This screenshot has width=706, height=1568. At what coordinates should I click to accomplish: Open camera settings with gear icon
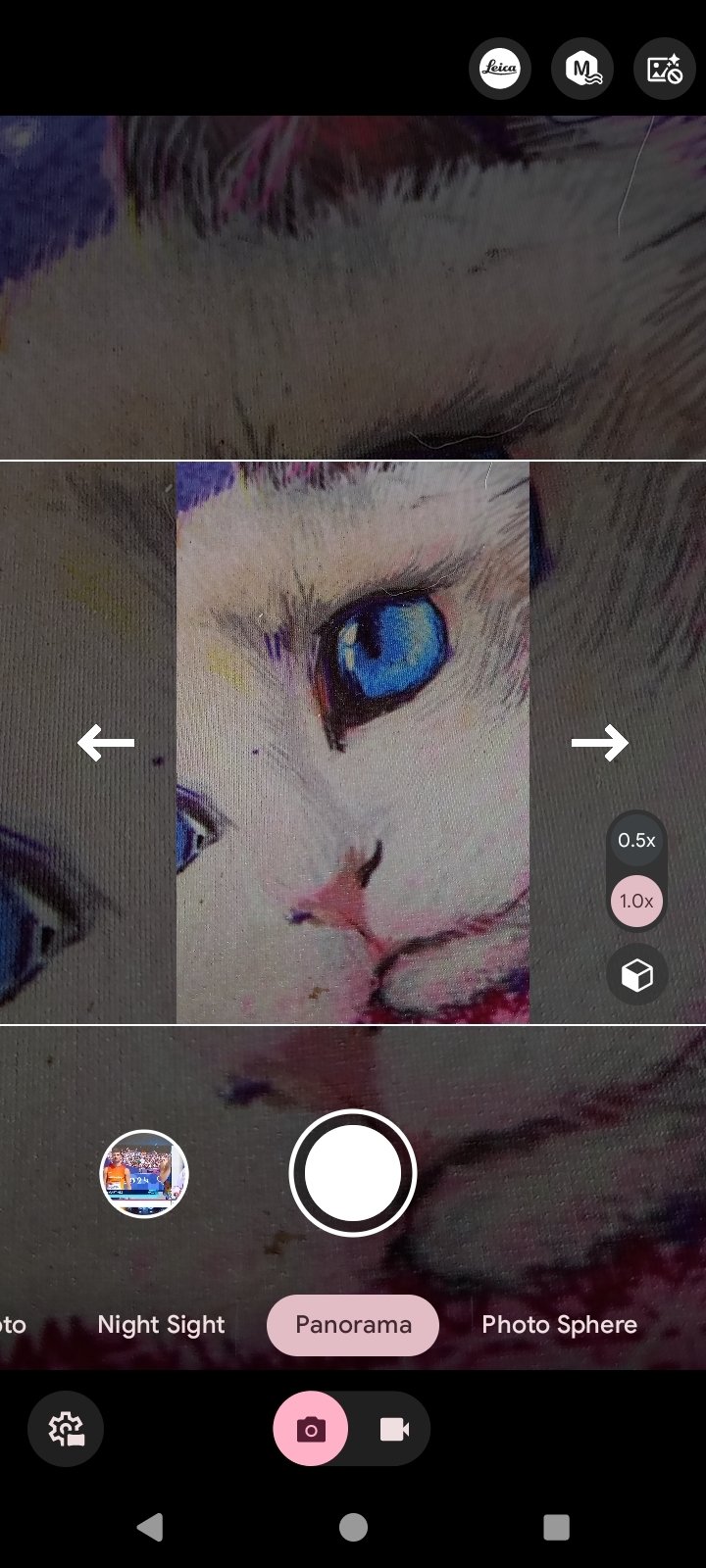click(66, 1429)
